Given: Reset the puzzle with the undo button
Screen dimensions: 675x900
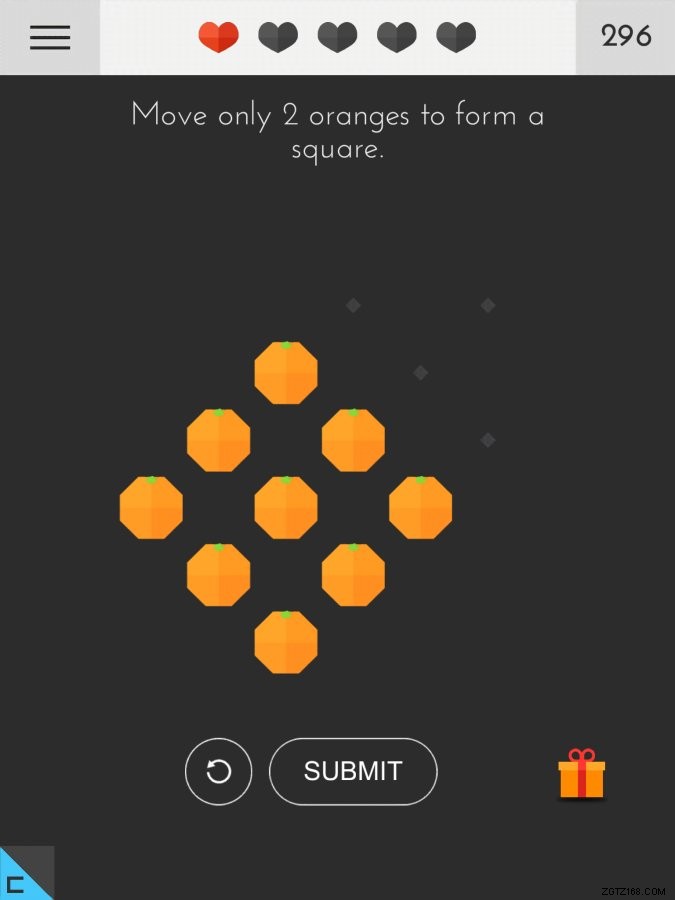Looking at the screenshot, I should (x=218, y=771).
